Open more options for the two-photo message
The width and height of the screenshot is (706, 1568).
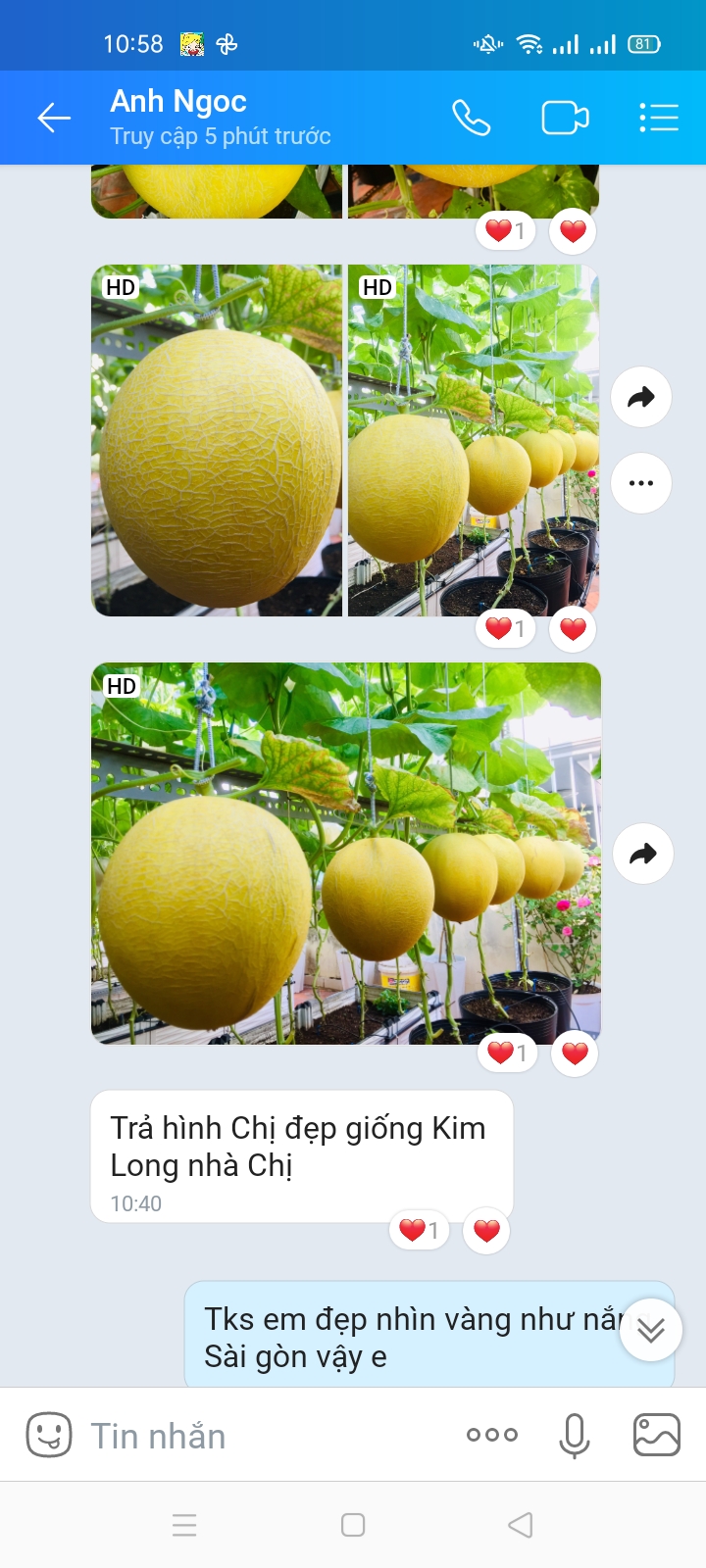[641, 483]
